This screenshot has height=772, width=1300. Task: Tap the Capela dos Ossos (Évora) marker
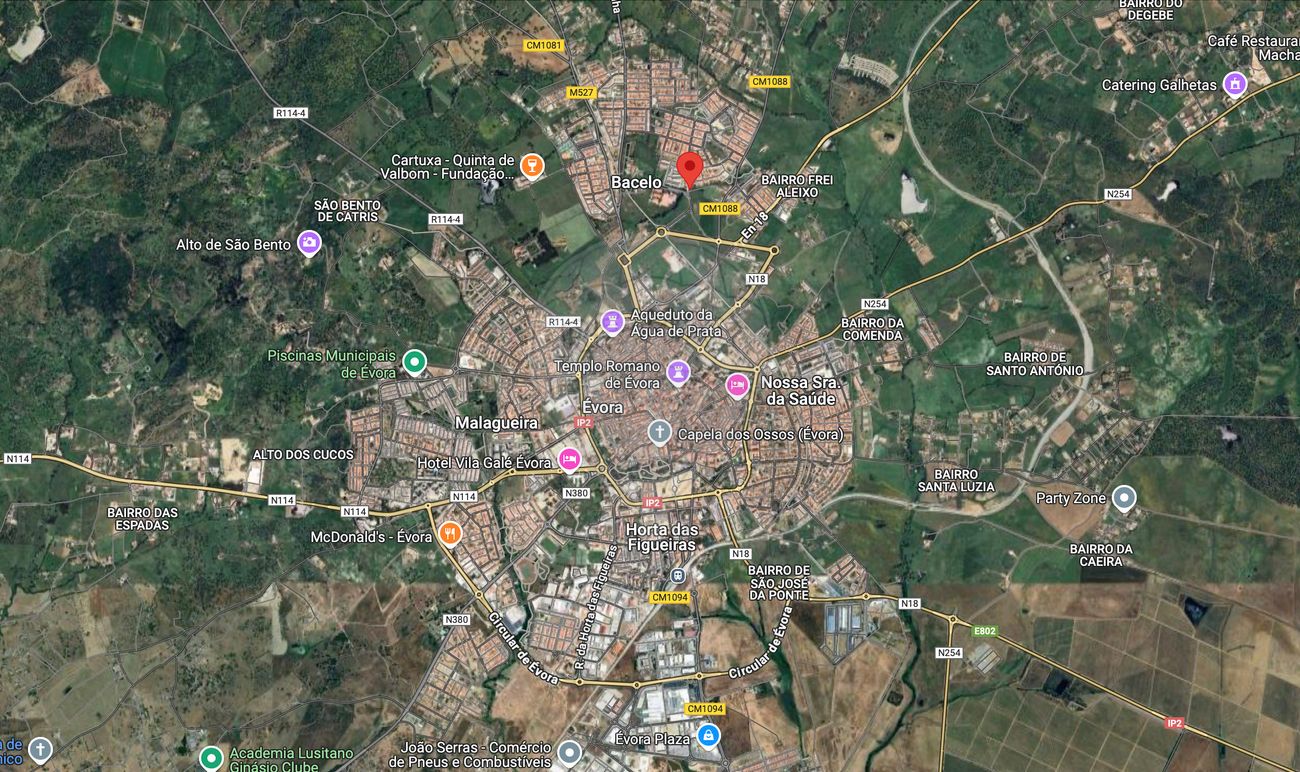click(658, 432)
